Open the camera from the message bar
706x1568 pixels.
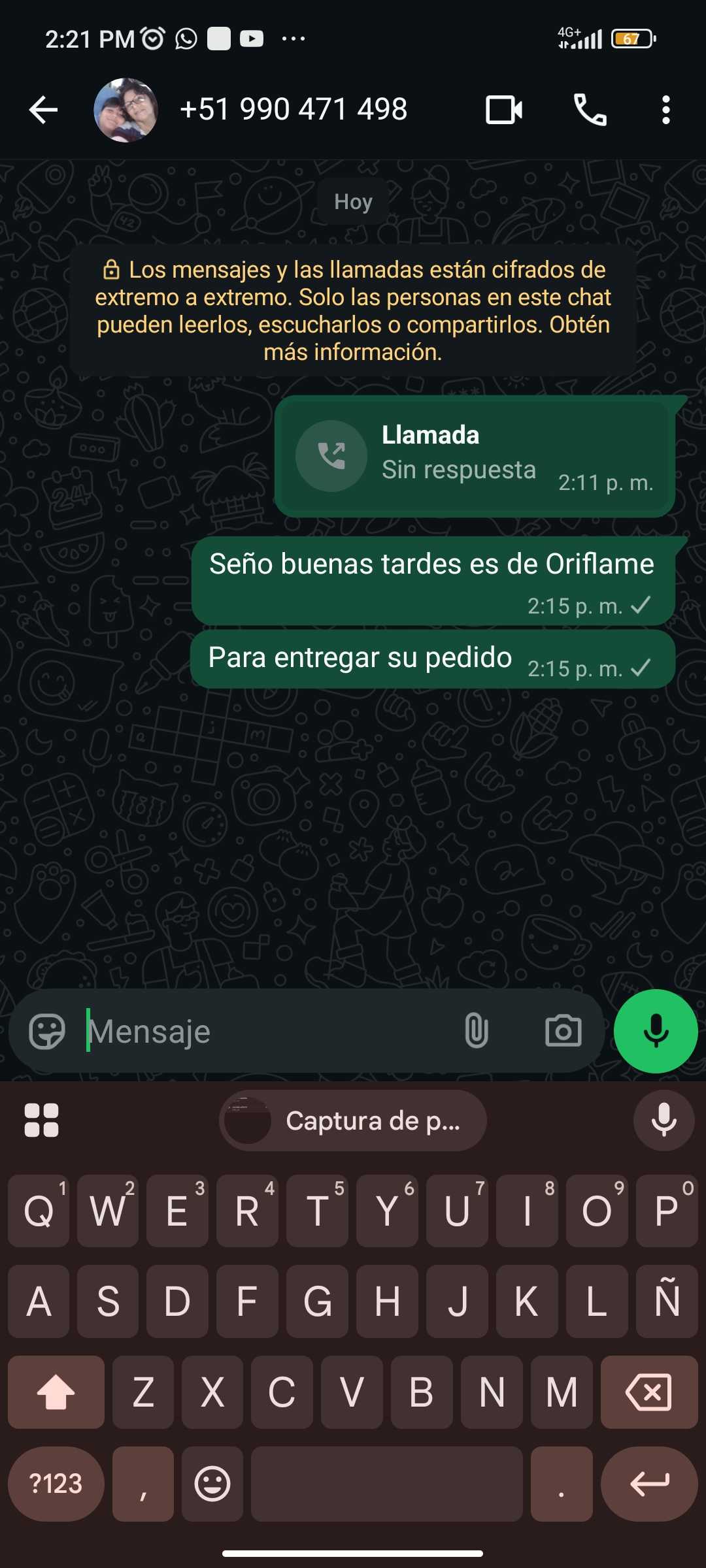click(x=563, y=1032)
